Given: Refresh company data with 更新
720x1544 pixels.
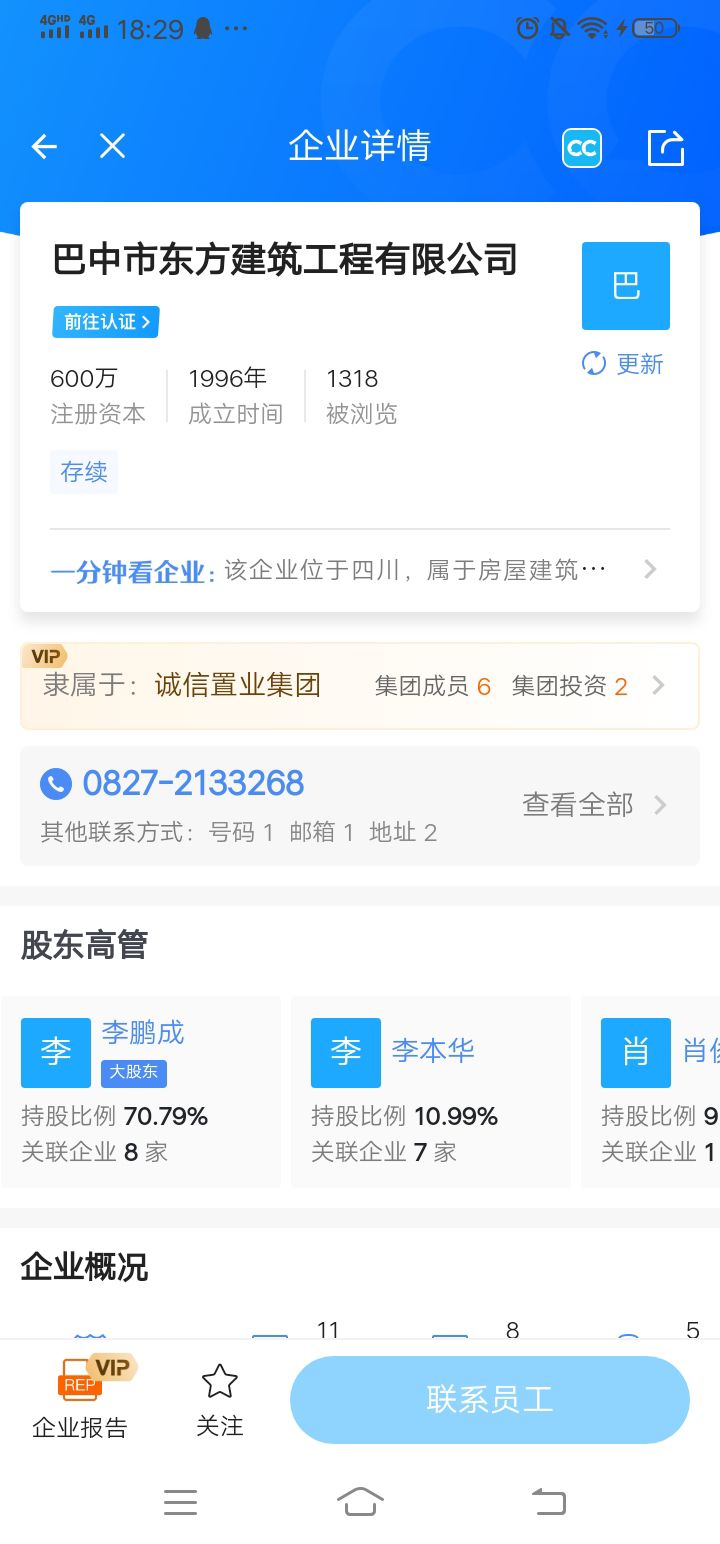Looking at the screenshot, I should pos(623,364).
